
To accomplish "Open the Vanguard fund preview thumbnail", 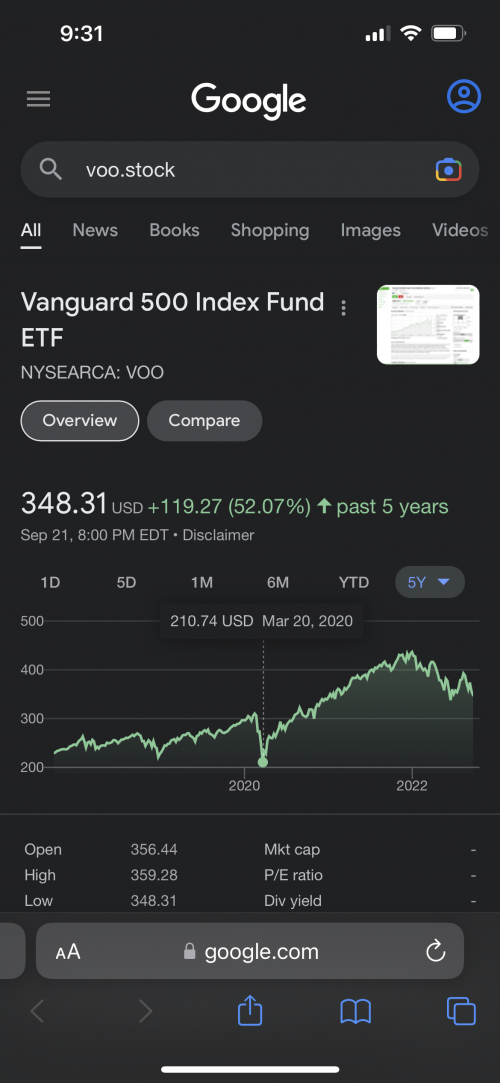I will pos(428,325).
